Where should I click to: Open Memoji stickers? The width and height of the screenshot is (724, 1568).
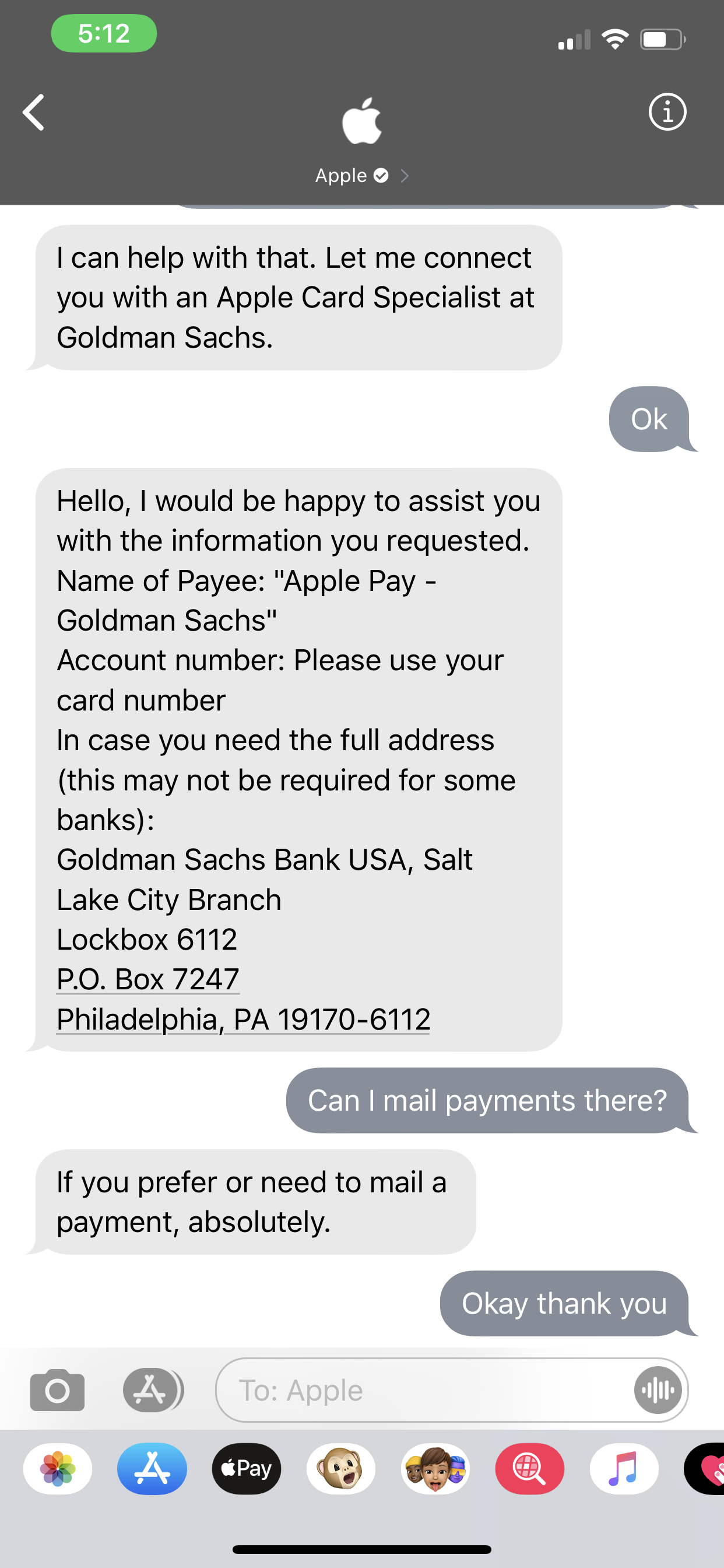tap(435, 1469)
